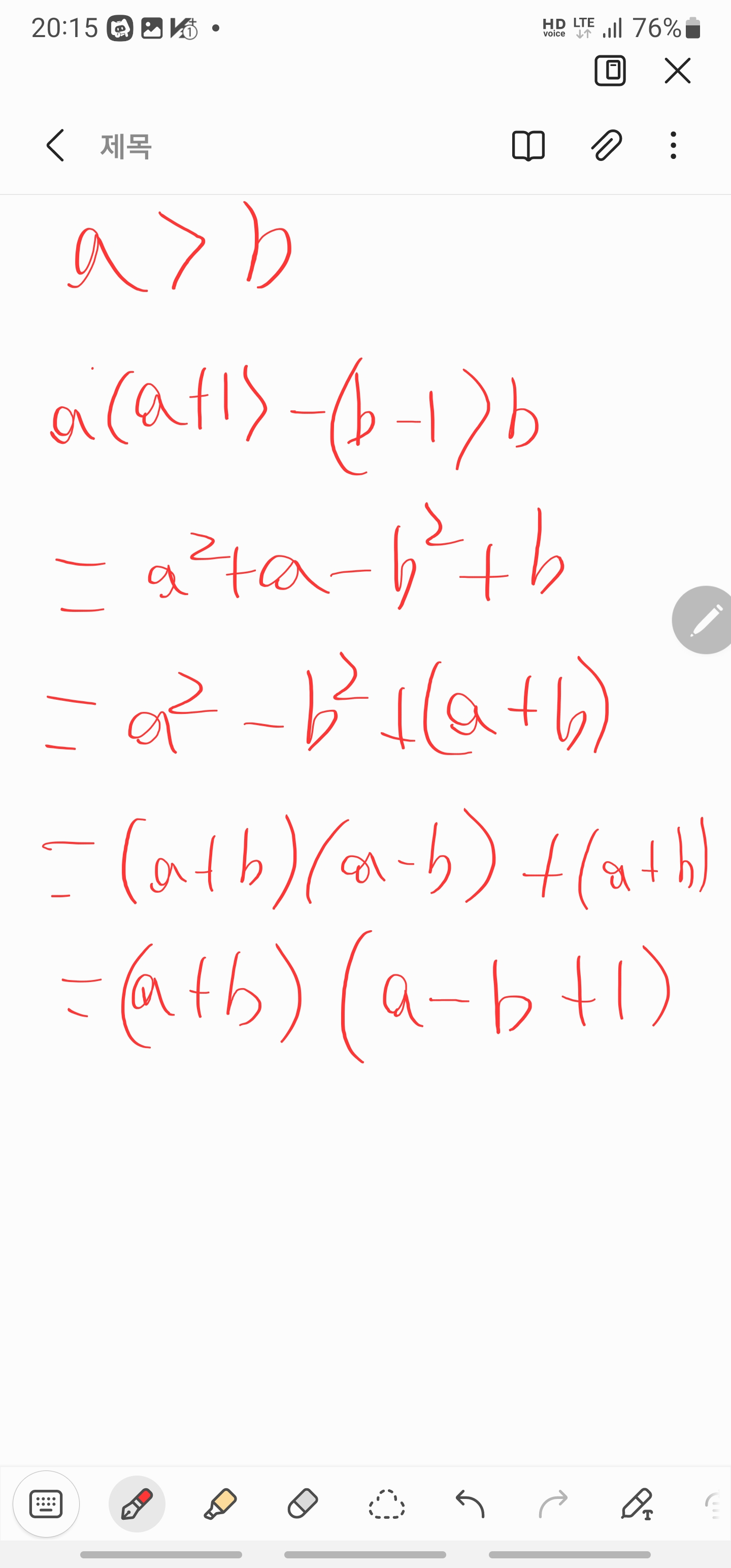Switch to reading mode

click(x=528, y=146)
